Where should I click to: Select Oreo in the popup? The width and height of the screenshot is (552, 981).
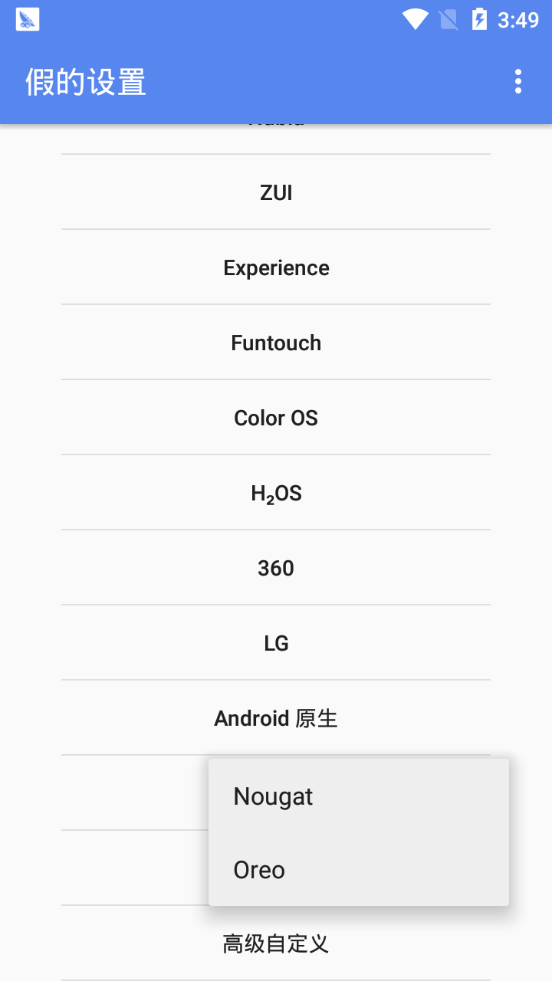click(x=359, y=870)
